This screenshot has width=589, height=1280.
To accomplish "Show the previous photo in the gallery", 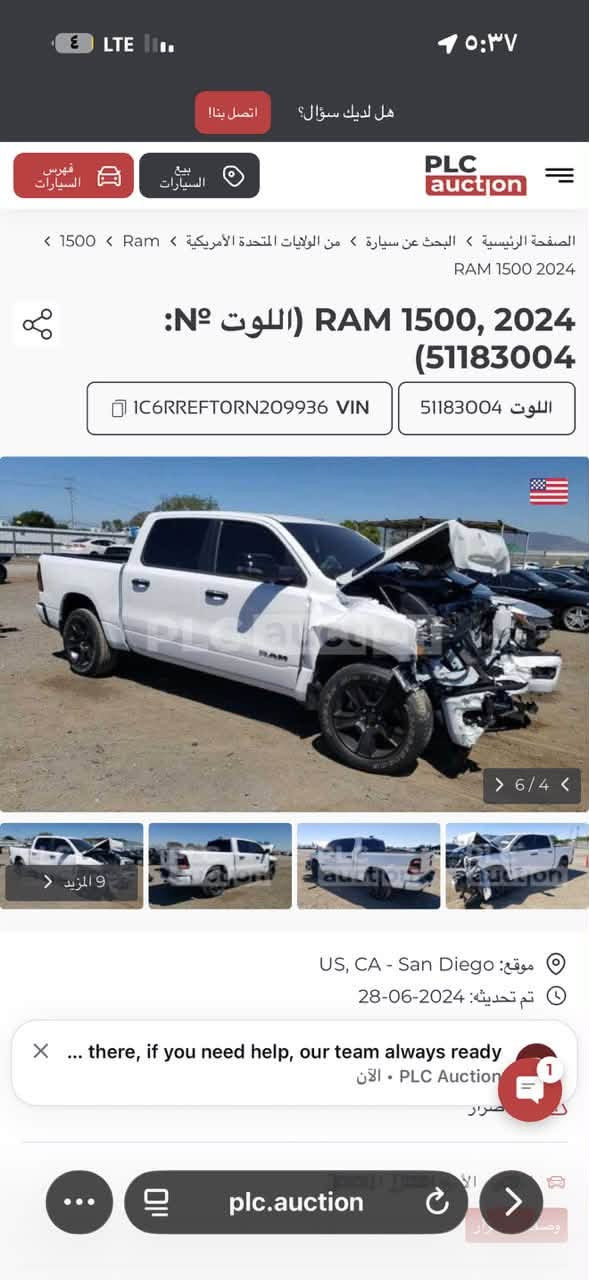I will pyautogui.click(x=565, y=785).
